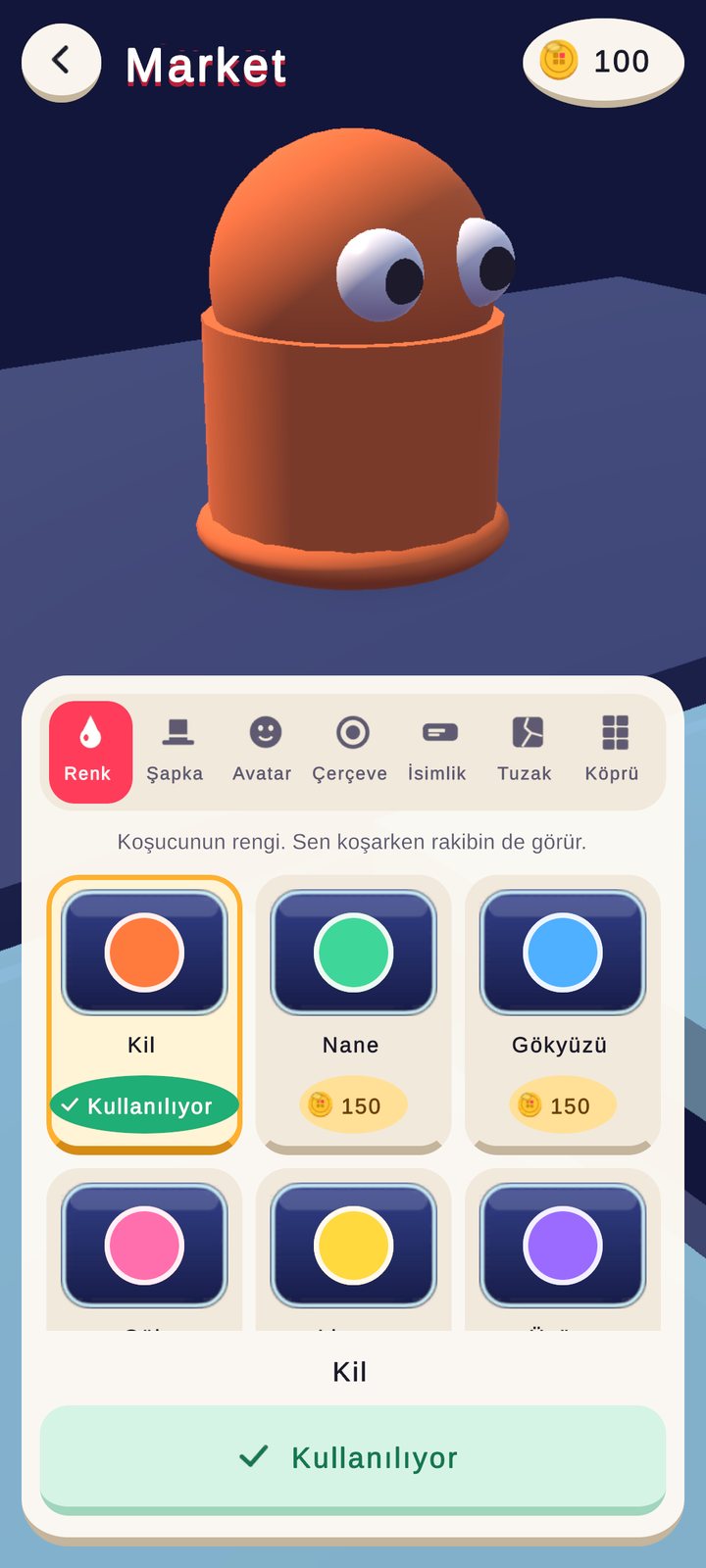The image size is (706, 1568).
Task: Open the coin balance showing 100
Action: tap(603, 63)
